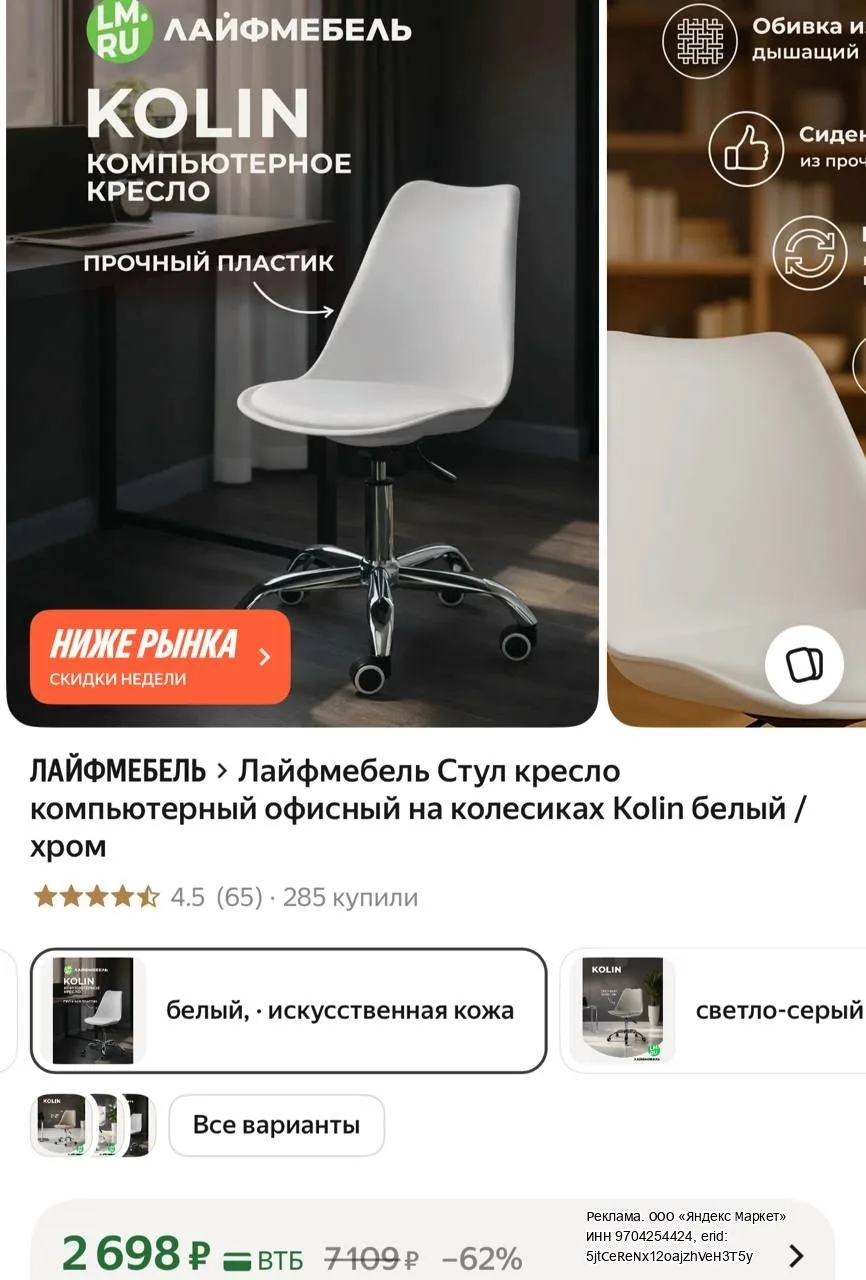The height and width of the screenshot is (1280, 866).
Task: Open the small variant thumbnails stack
Action: 93,1125
